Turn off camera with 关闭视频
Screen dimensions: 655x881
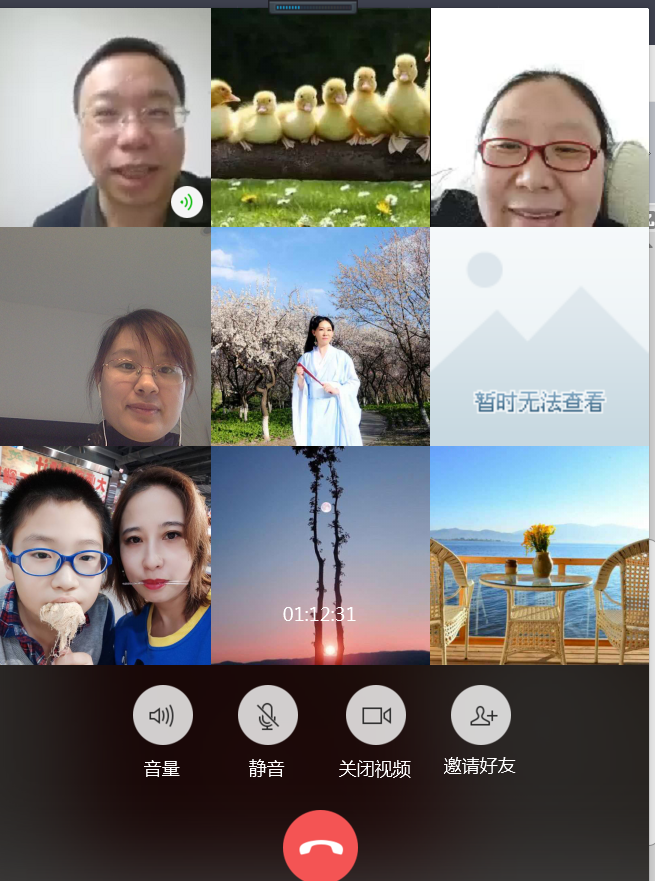click(x=375, y=715)
